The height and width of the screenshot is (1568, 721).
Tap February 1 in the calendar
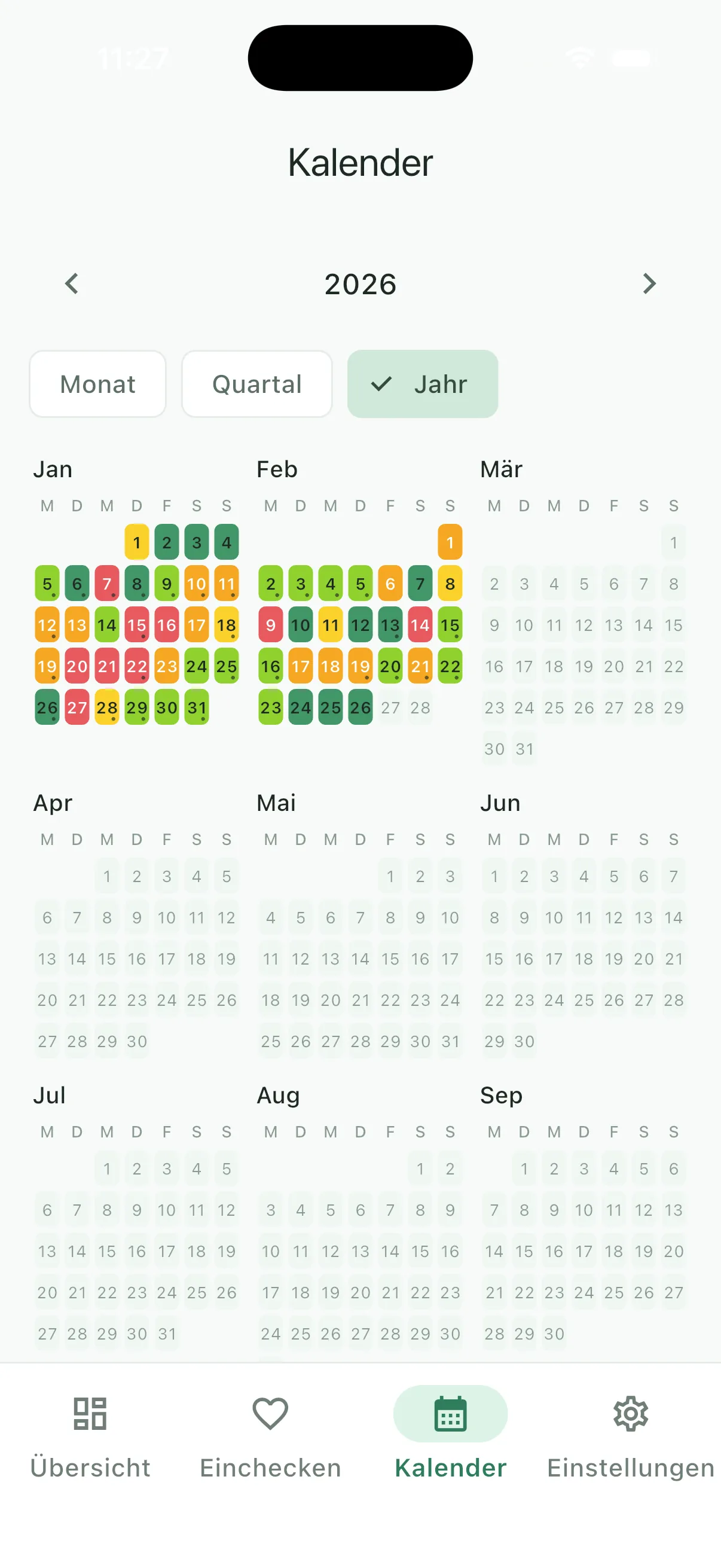point(450,542)
